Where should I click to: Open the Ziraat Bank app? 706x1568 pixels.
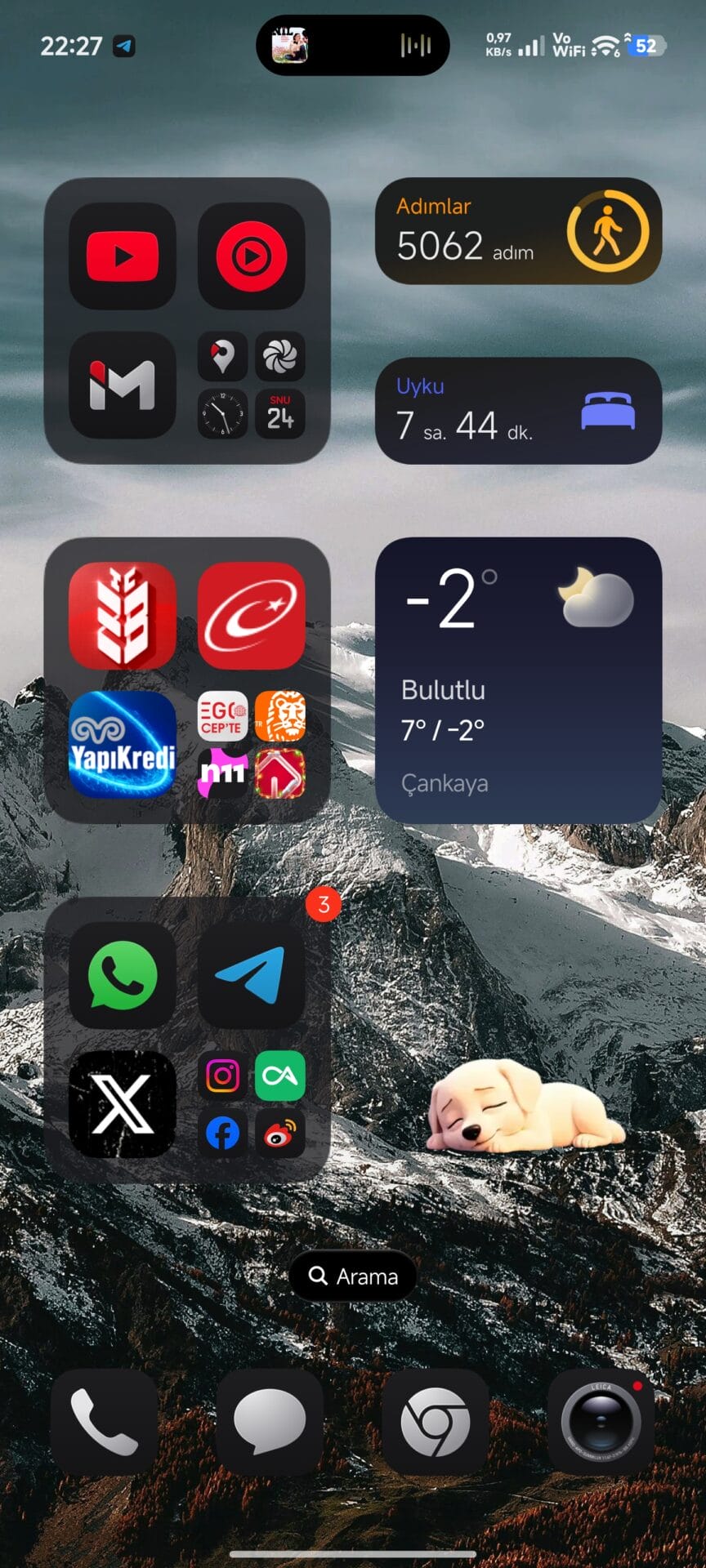[123, 616]
